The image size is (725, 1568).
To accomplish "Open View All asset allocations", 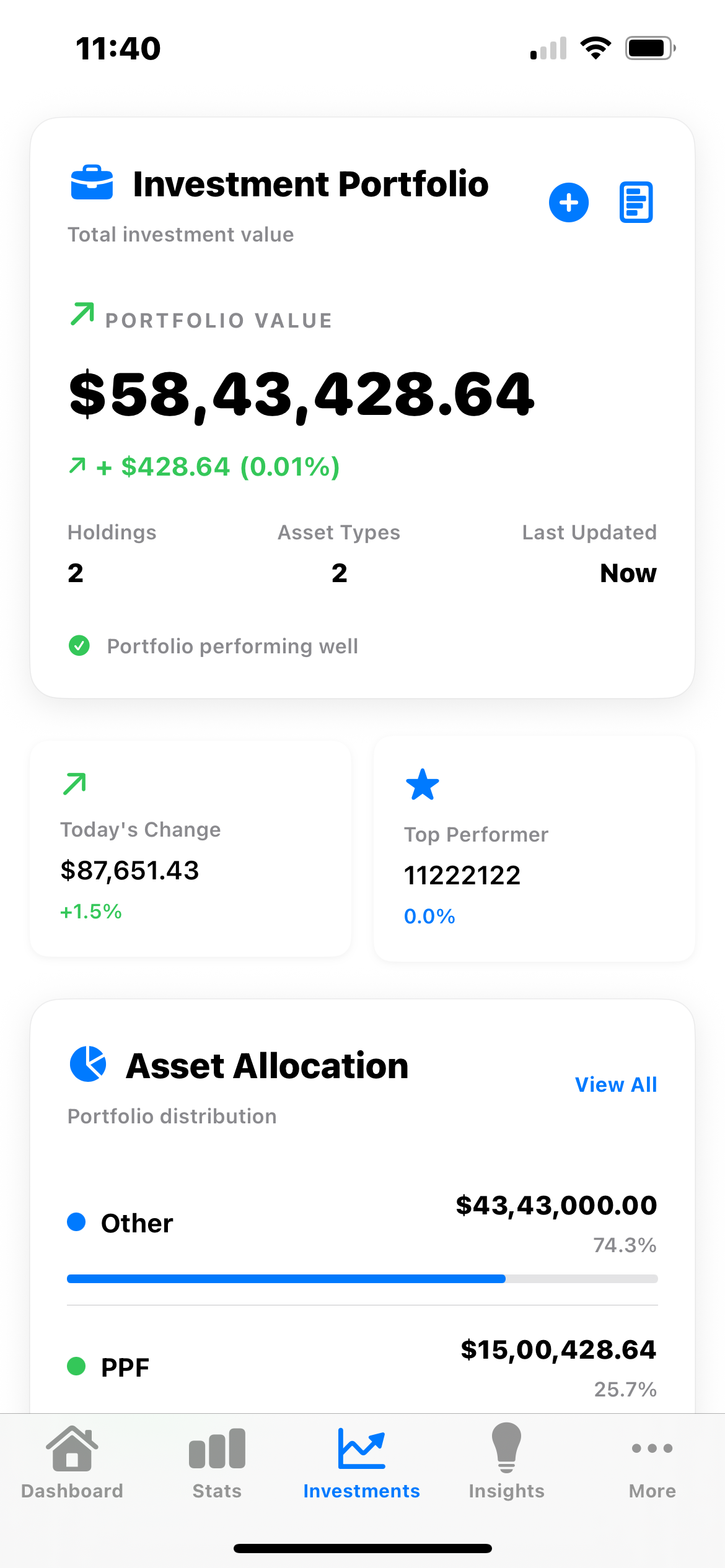I will [x=616, y=1084].
